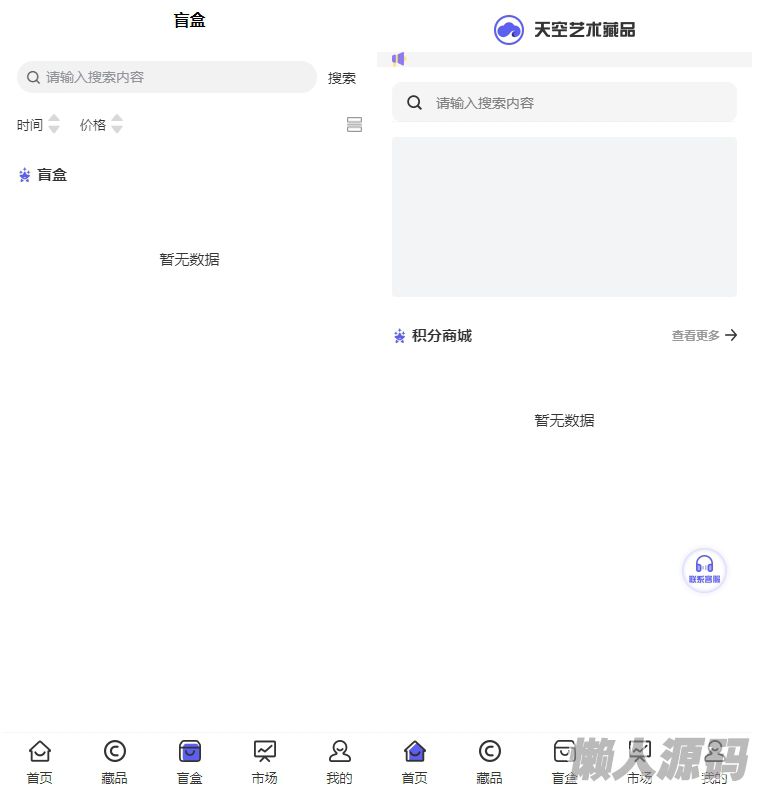Contact support via the 联系客服 floating button

[704, 570]
